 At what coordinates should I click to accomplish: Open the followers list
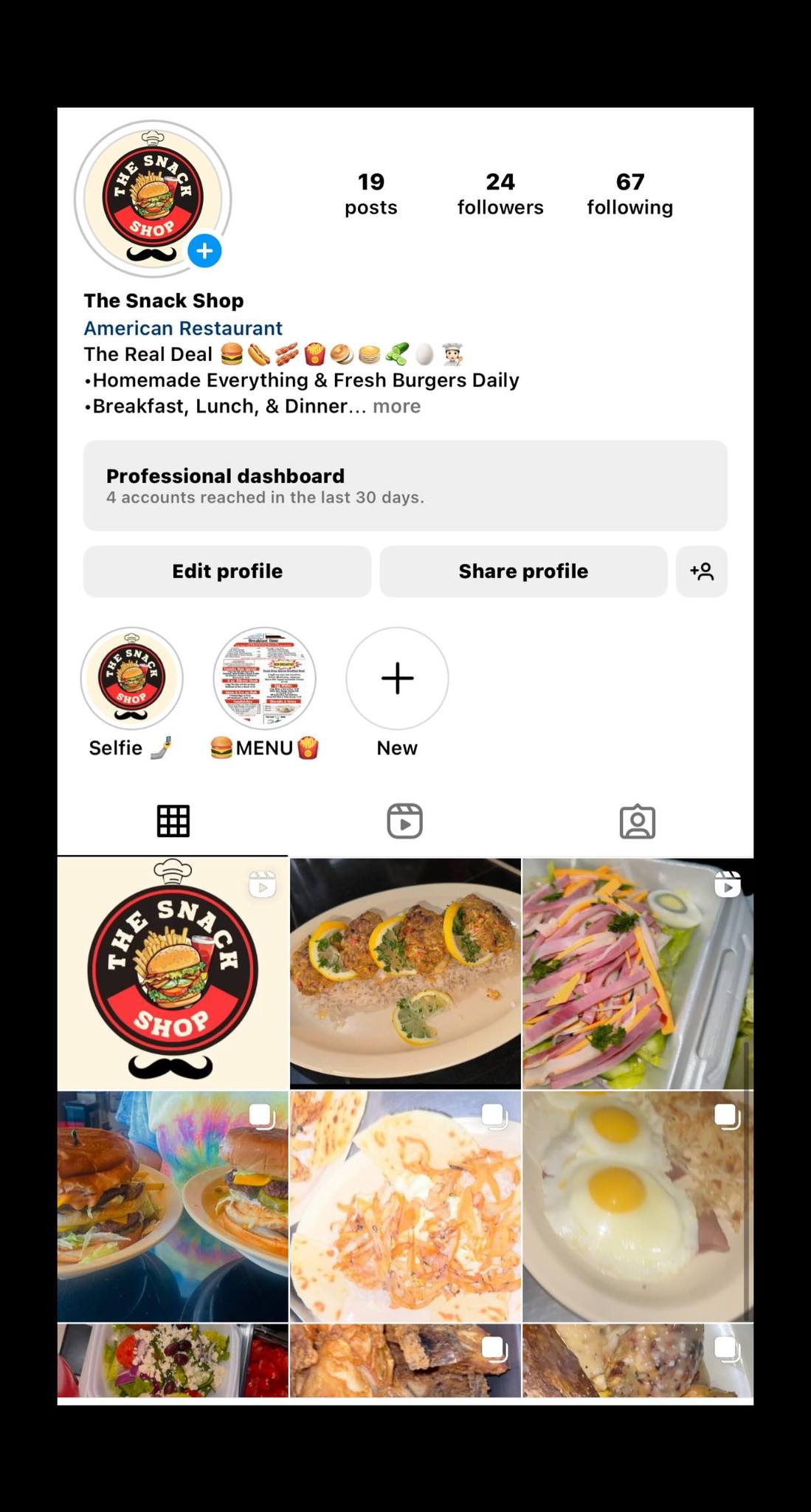(500, 194)
